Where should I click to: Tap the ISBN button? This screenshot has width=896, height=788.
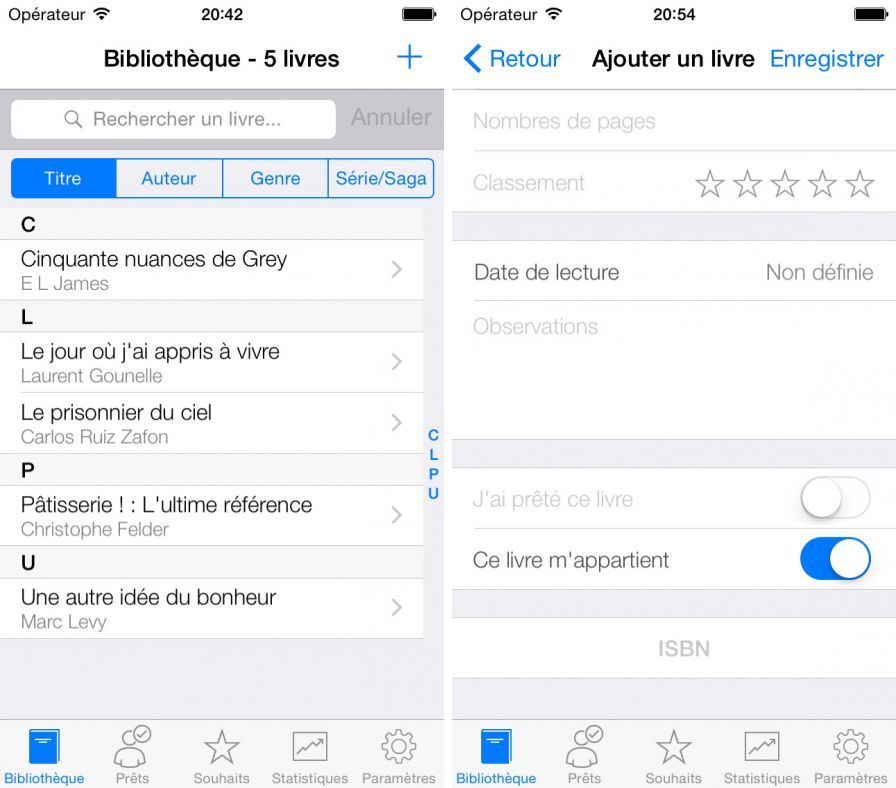click(x=684, y=648)
